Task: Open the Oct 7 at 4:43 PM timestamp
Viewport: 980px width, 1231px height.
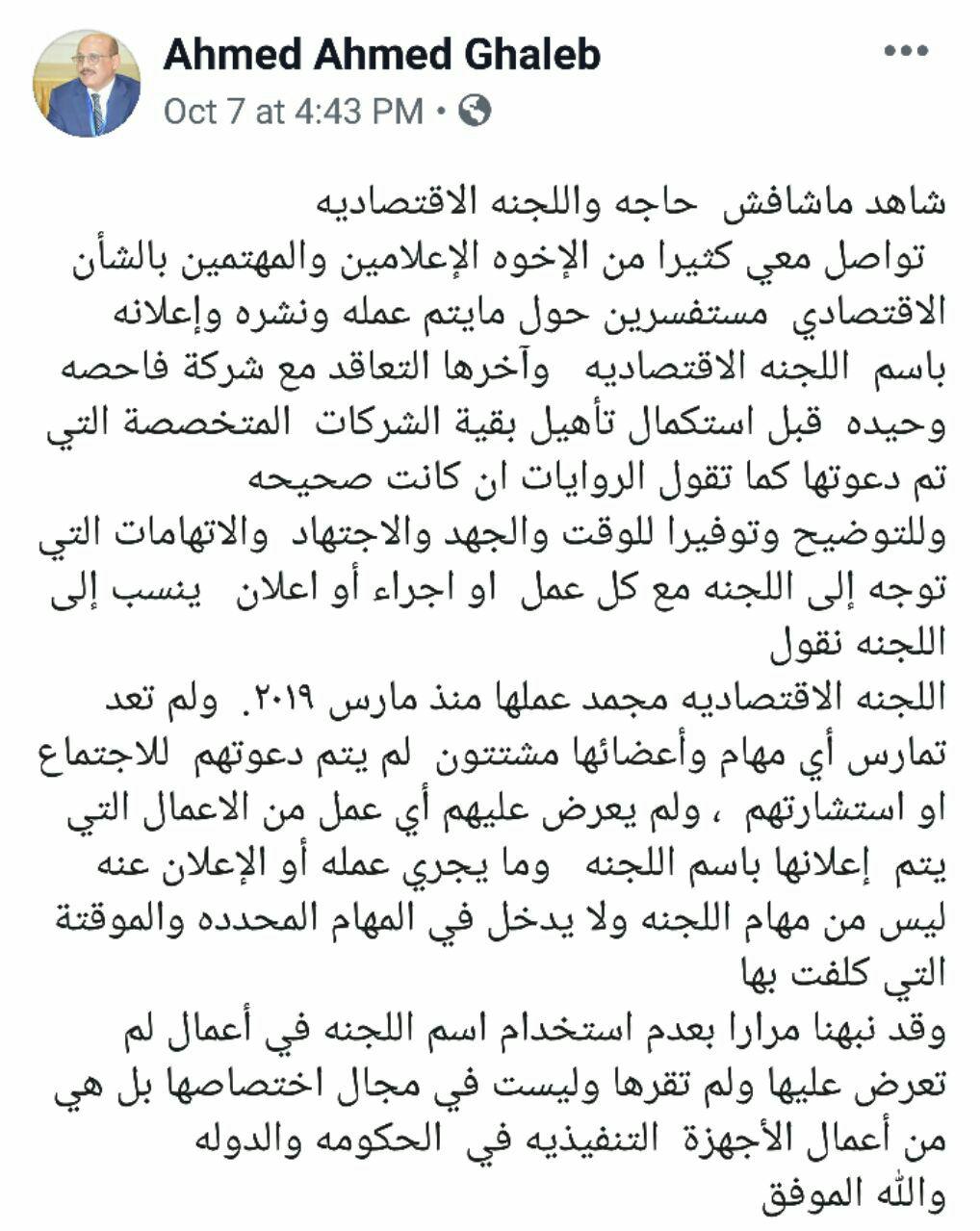Action: (293, 112)
